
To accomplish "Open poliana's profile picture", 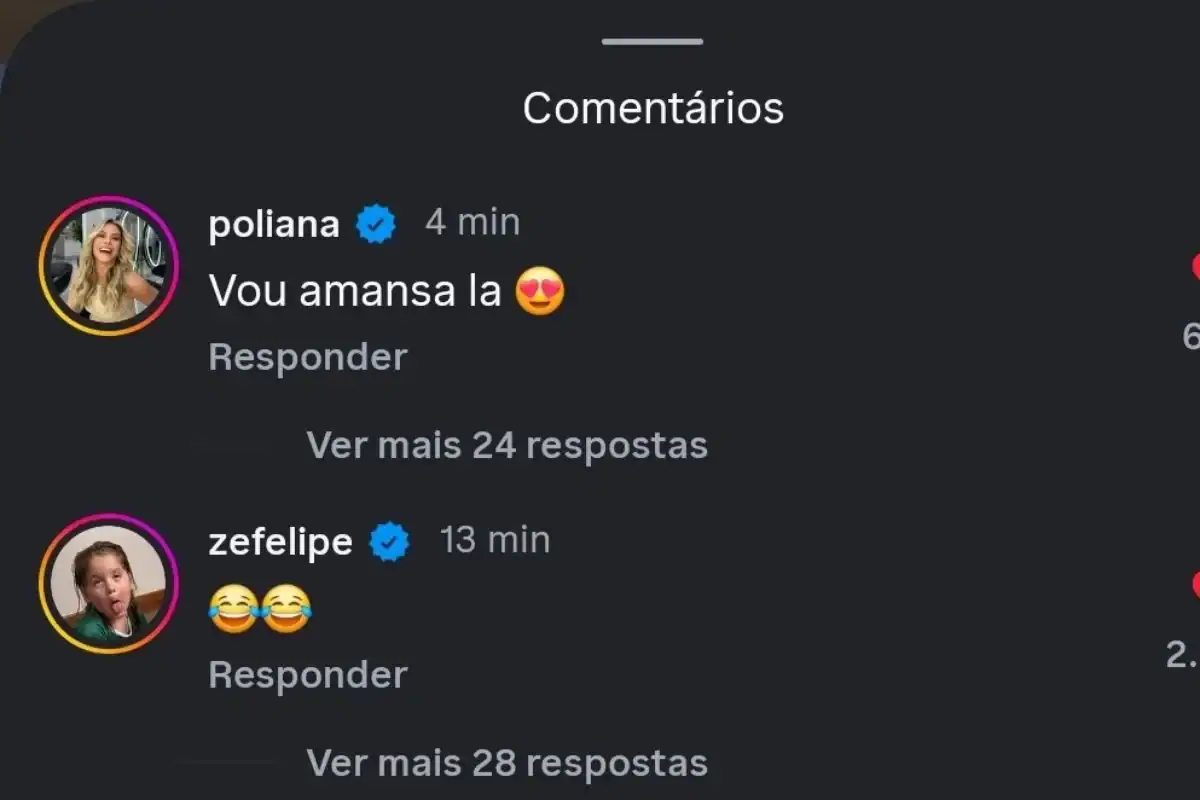I will pyautogui.click(x=108, y=266).
